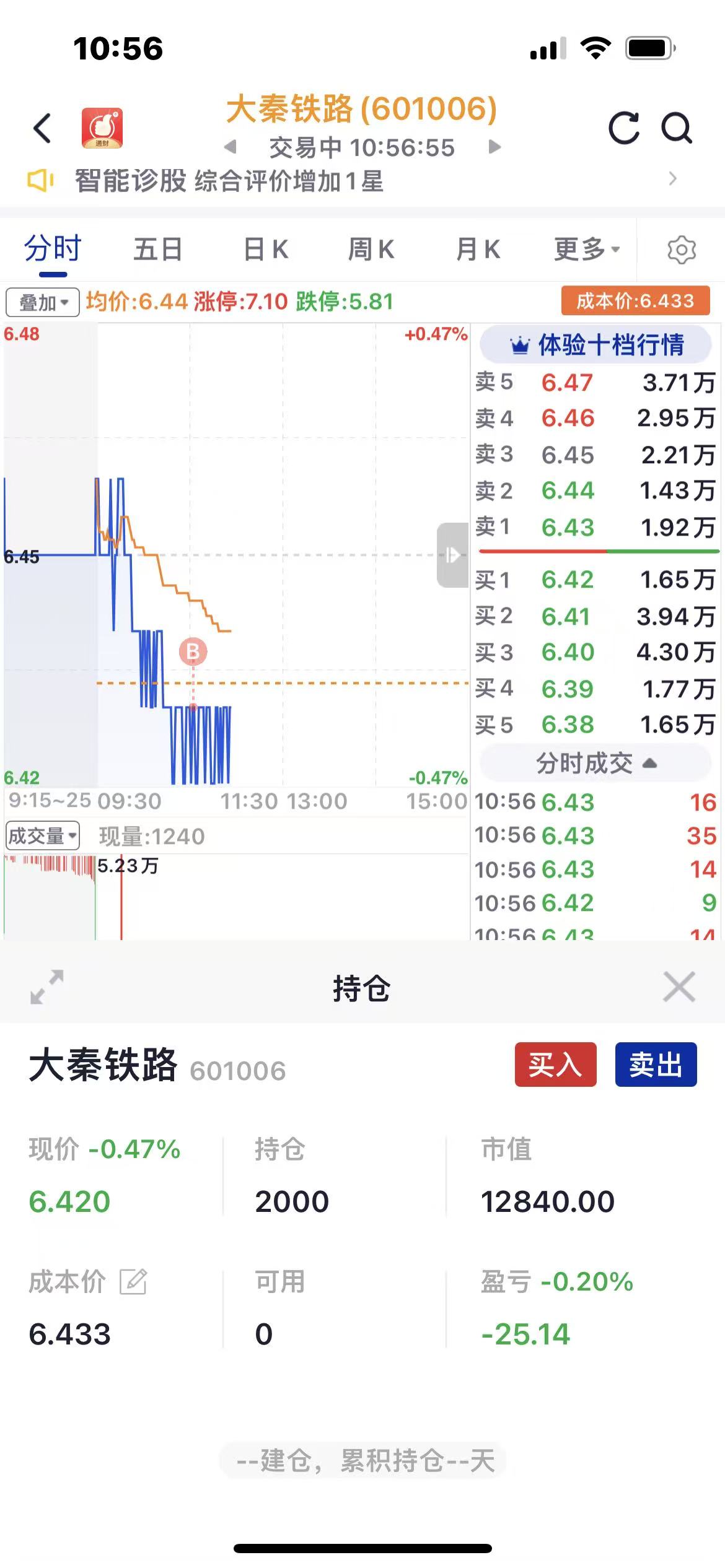Select the 周K chart tab
Image resolution: width=725 pixels, height=1568 pixels.
click(x=371, y=250)
